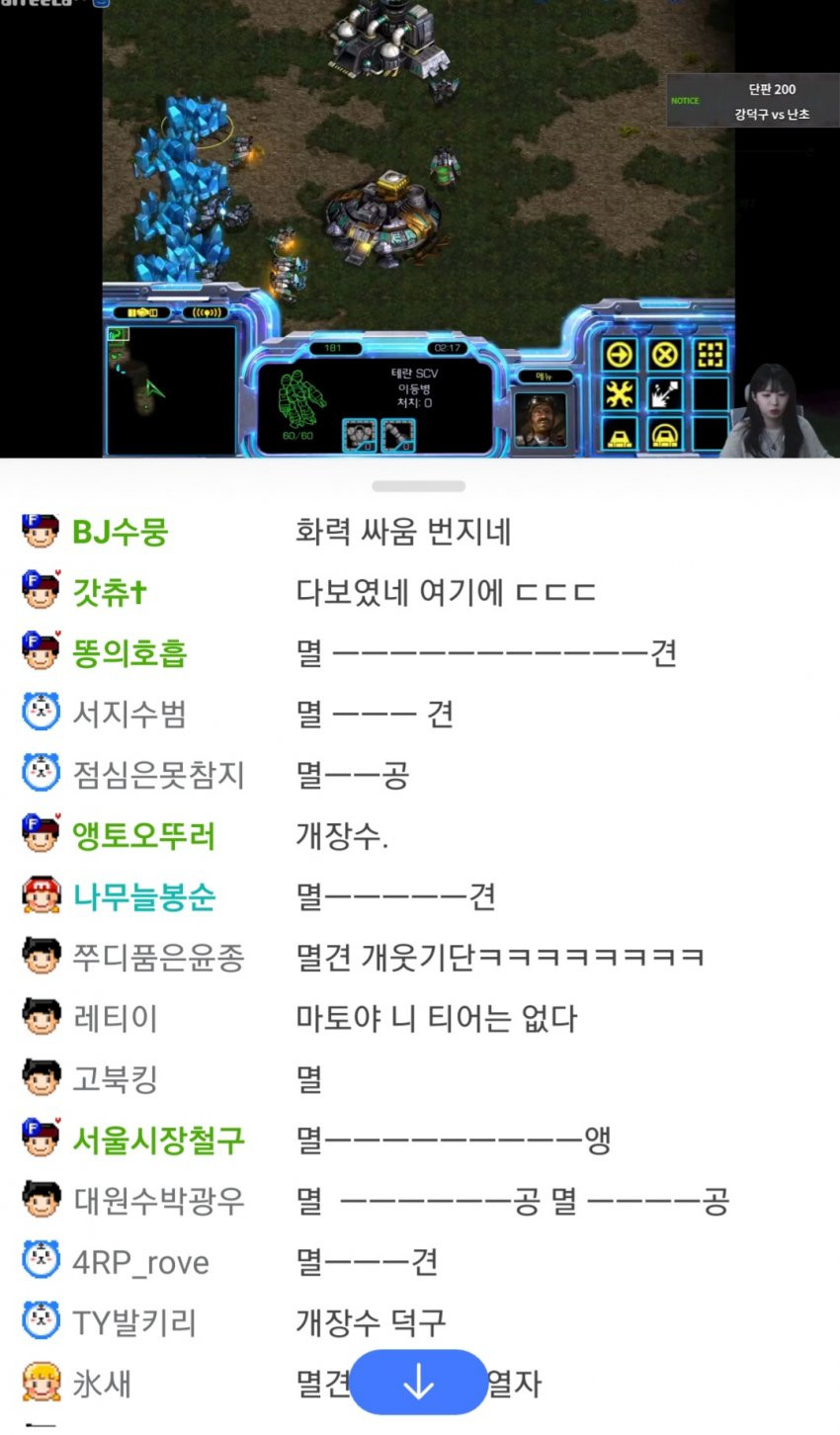Open the profile of 서울시장철구
This screenshot has height=1435, width=840.
coord(158,1140)
